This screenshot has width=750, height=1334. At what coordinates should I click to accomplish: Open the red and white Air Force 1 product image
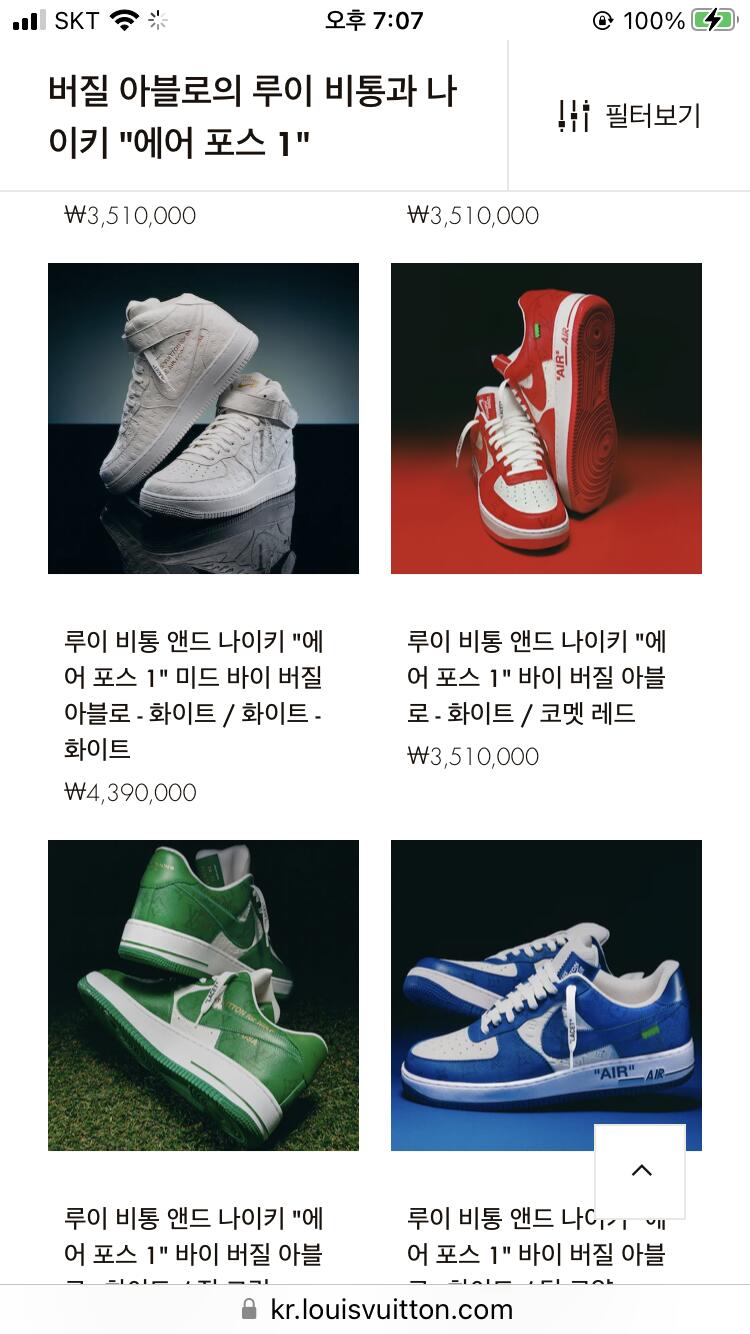coord(546,418)
